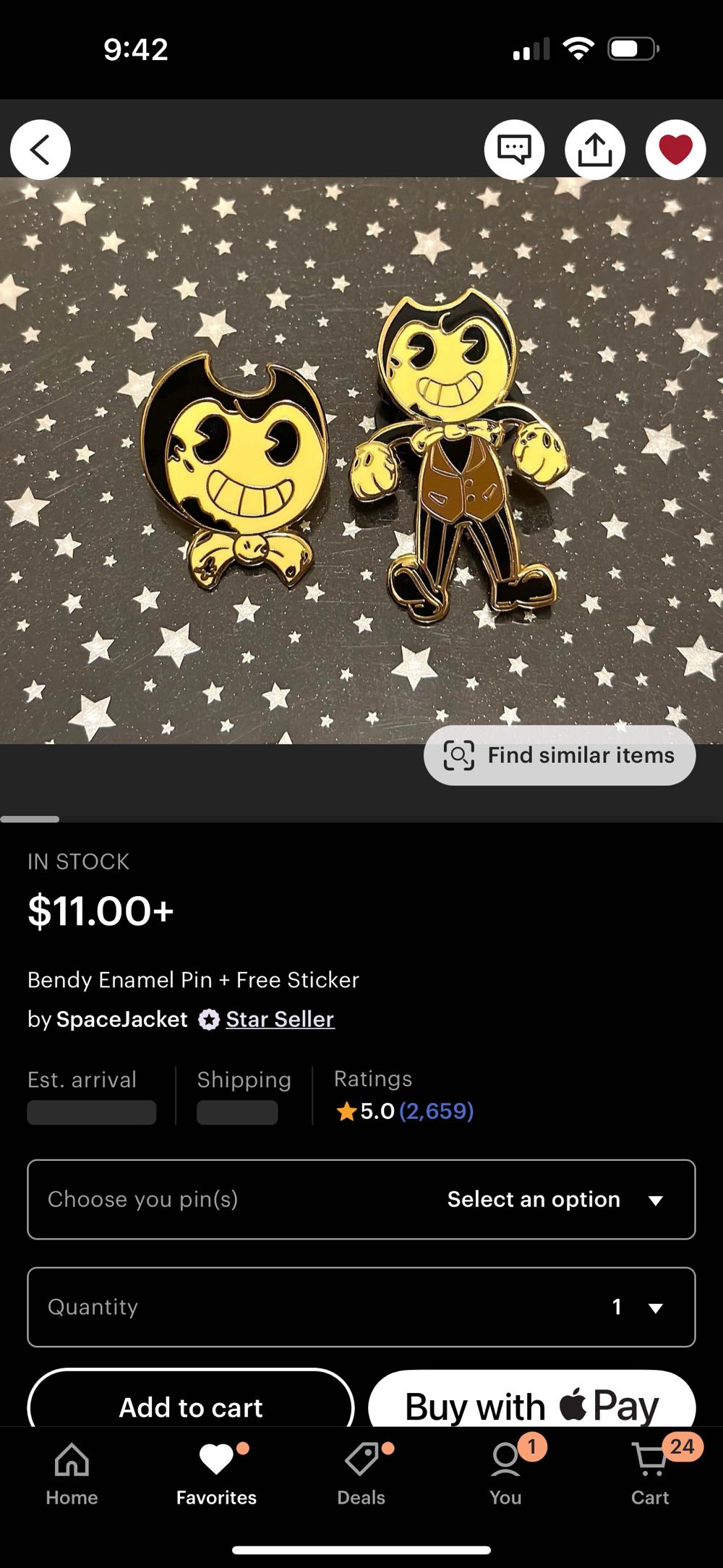Open the Quantity dropdown
This screenshot has width=723, height=1568.
coord(361,1307)
